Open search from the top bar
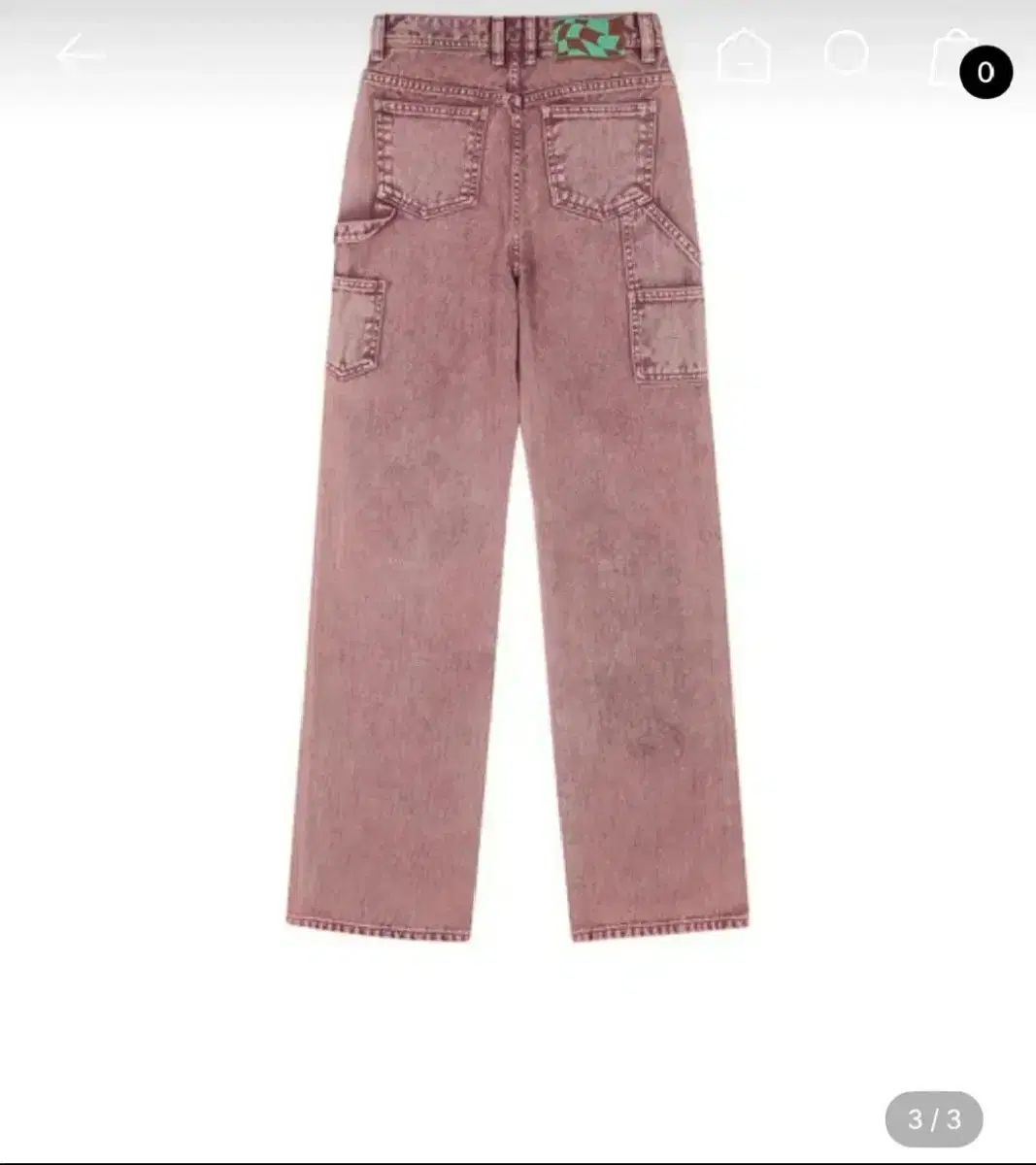Screen dimensions: 1036x1165 (846, 53)
